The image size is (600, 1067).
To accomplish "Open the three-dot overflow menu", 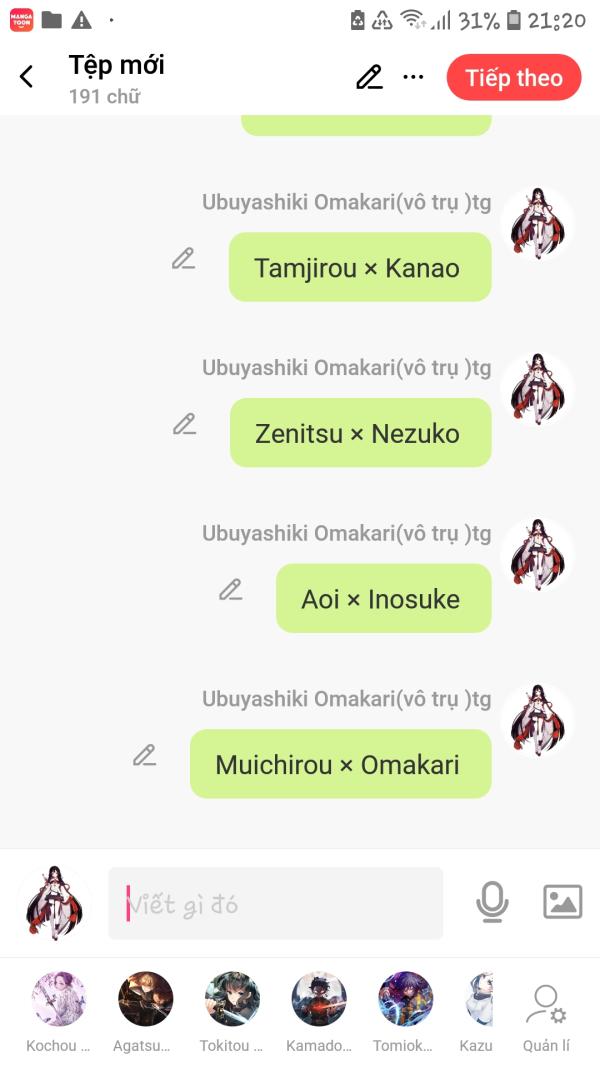I will [413, 77].
